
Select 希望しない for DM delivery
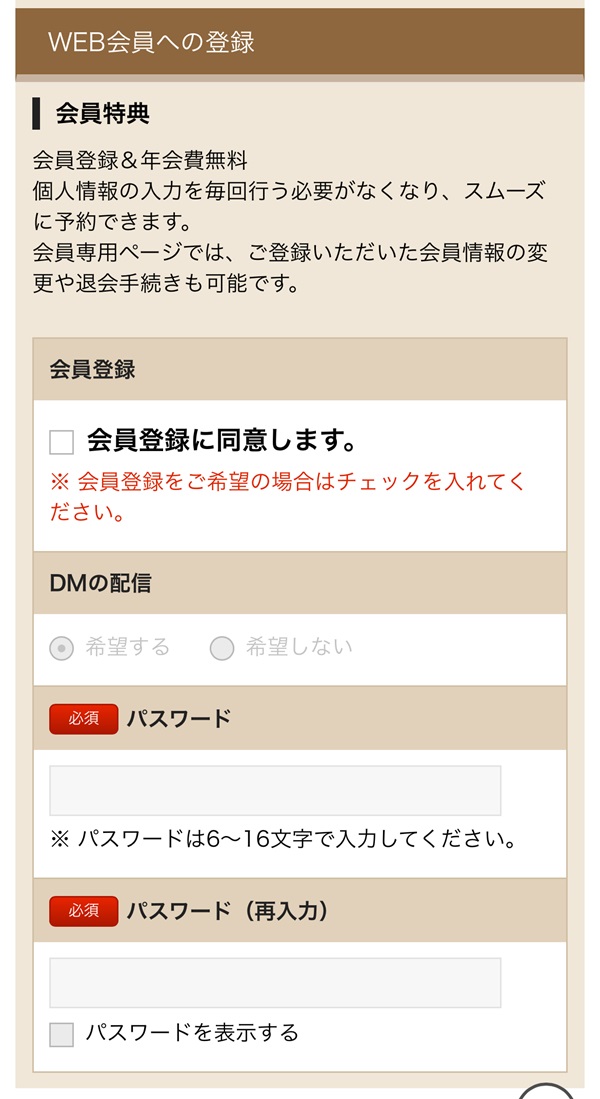click(x=222, y=648)
